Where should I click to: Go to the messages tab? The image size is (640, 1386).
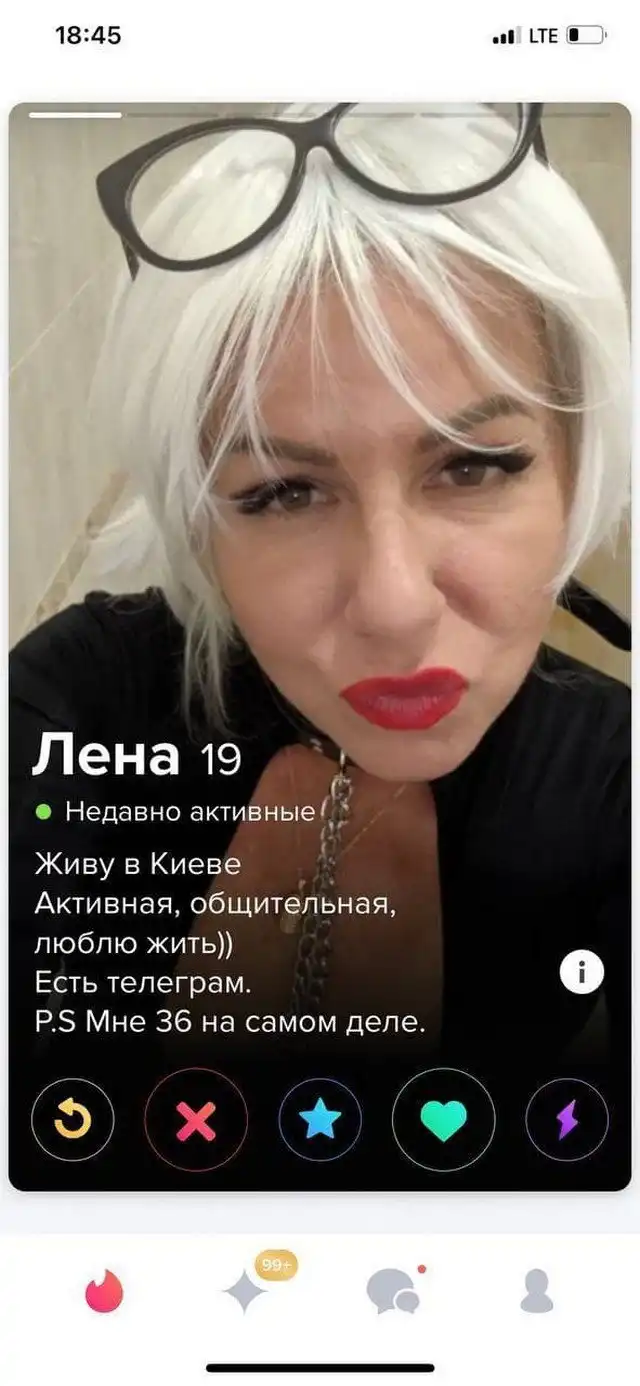(x=393, y=1292)
